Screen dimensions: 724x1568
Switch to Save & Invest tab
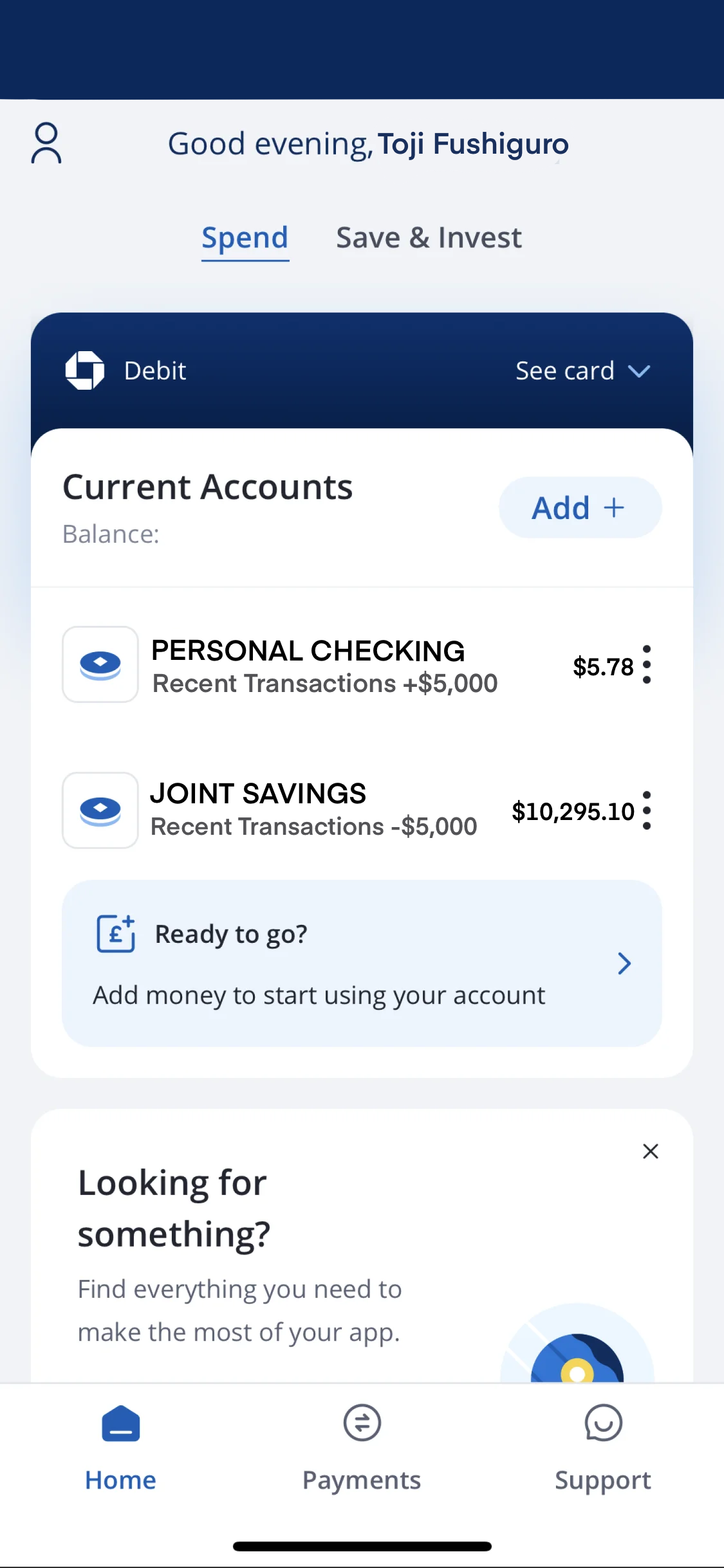coord(429,239)
